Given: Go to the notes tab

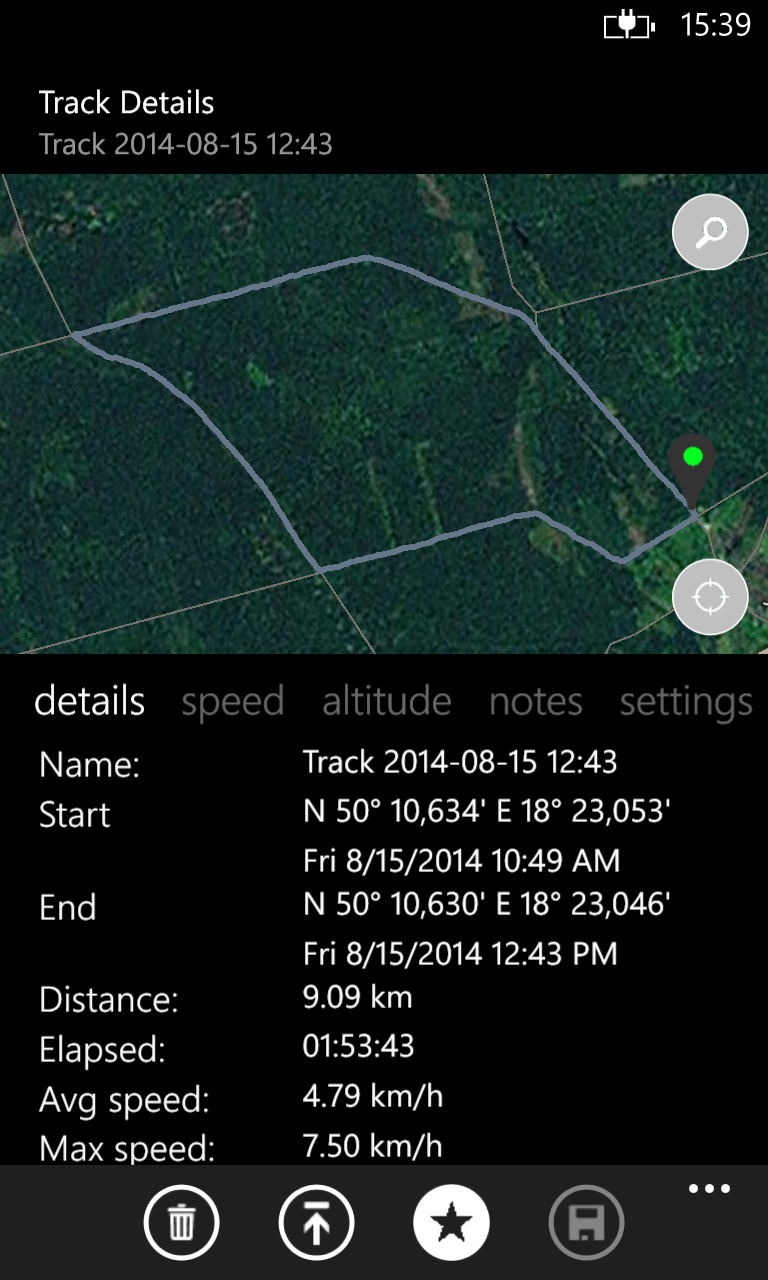Looking at the screenshot, I should (535, 701).
